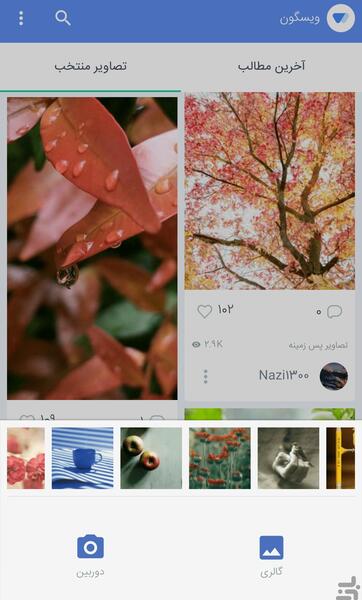
Task: Open the search icon
Action: point(63,18)
